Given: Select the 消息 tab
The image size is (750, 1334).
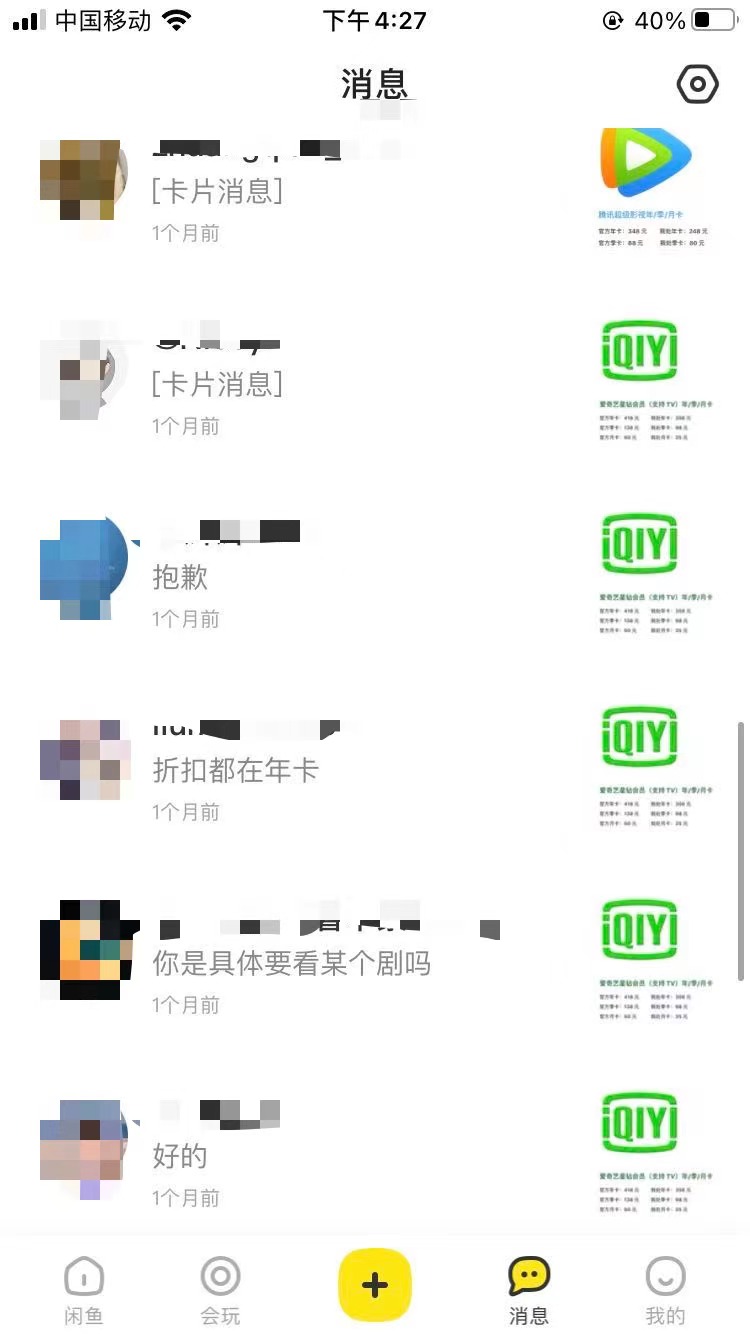Looking at the screenshot, I should pos(529,1290).
